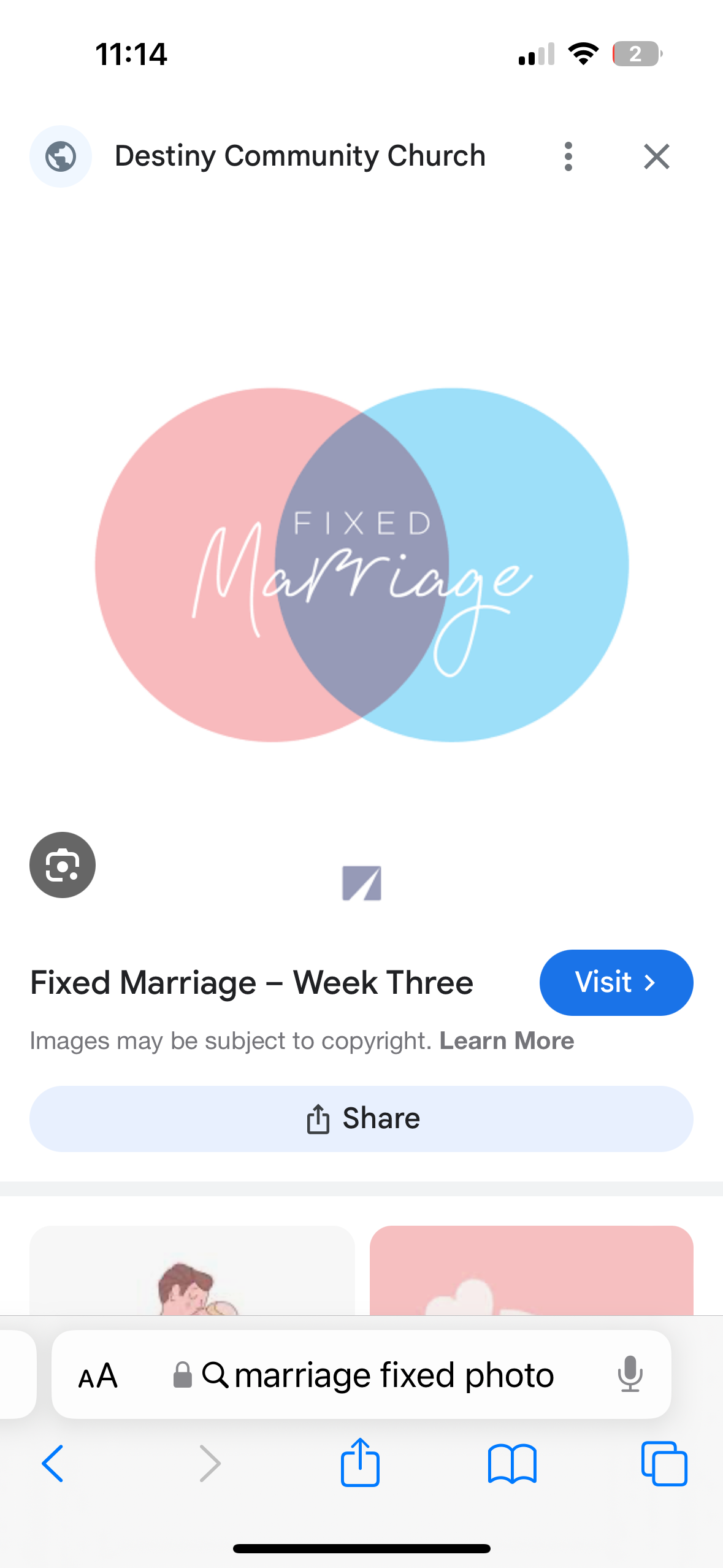Share this image result
Image resolution: width=723 pixels, height=1568 pixels.
coord(361,1119)
